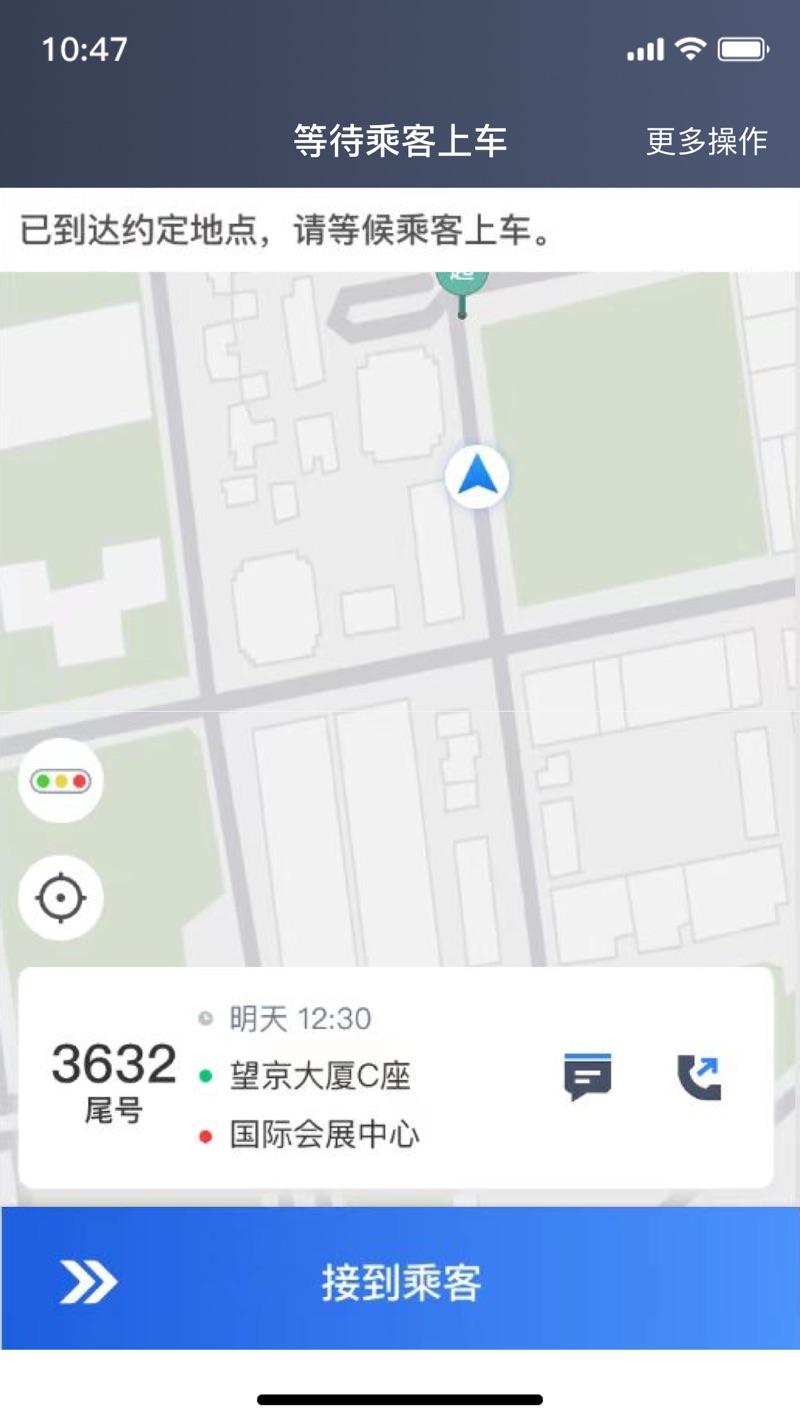Viewport: 800px width, 1422px height.
Task: Tap the arrival notification banner
Action: click(x=400, y=228)
